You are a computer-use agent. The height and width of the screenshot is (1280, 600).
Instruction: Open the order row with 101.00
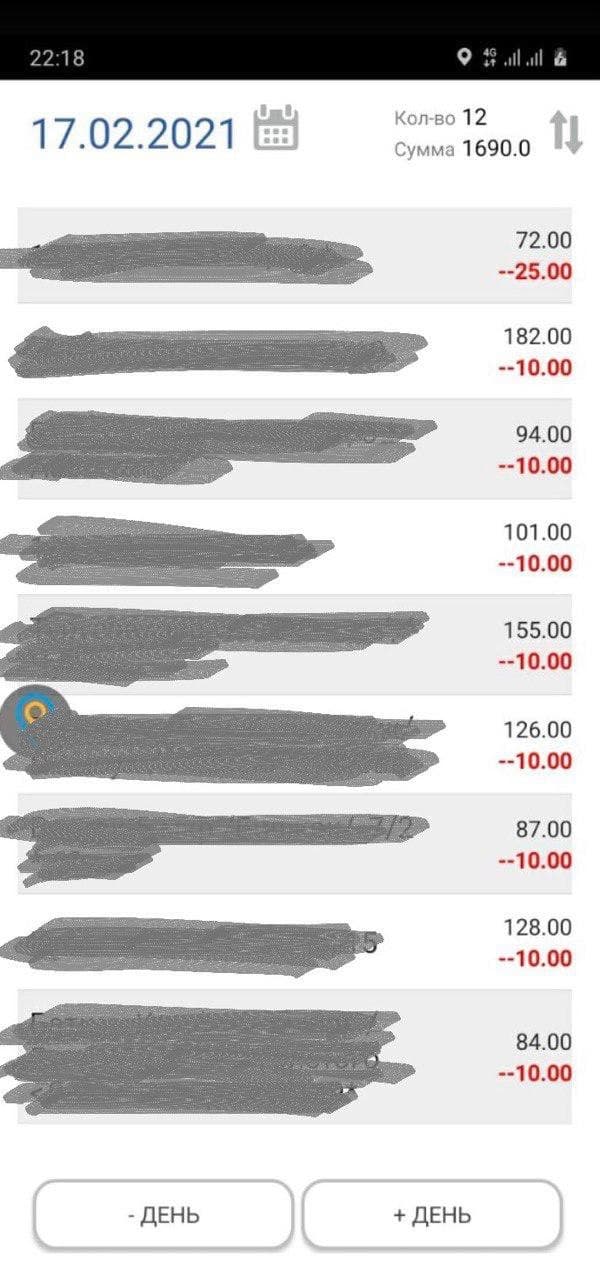pyautogui.click(x=295, y=547)
